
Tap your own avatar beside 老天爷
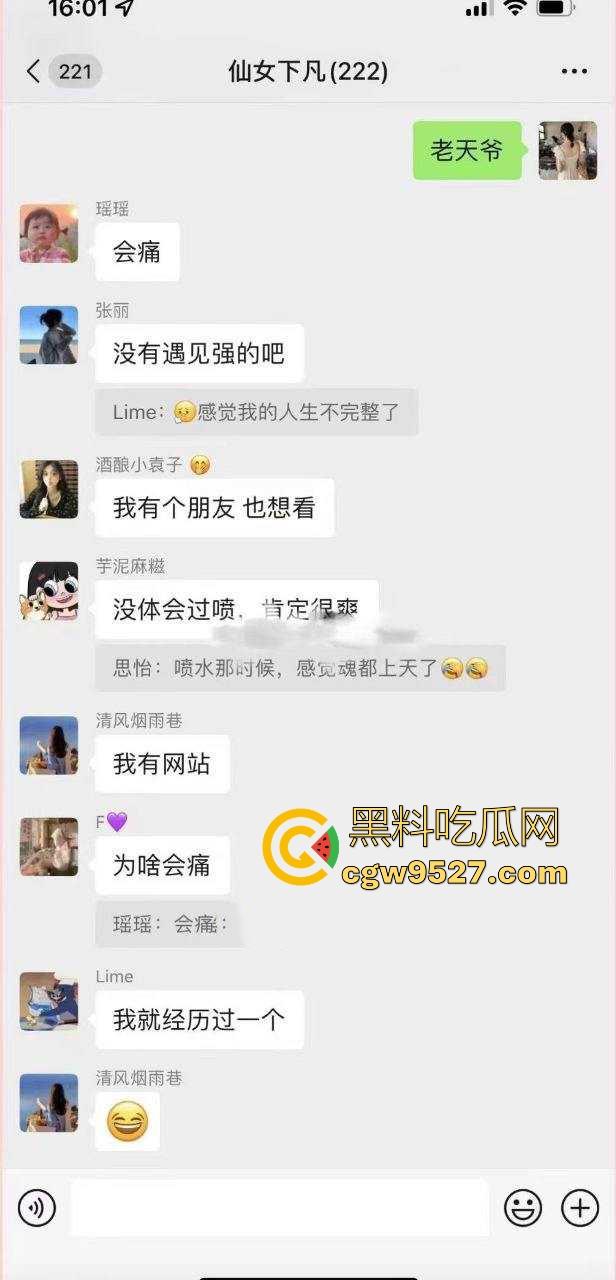[567, 151]
